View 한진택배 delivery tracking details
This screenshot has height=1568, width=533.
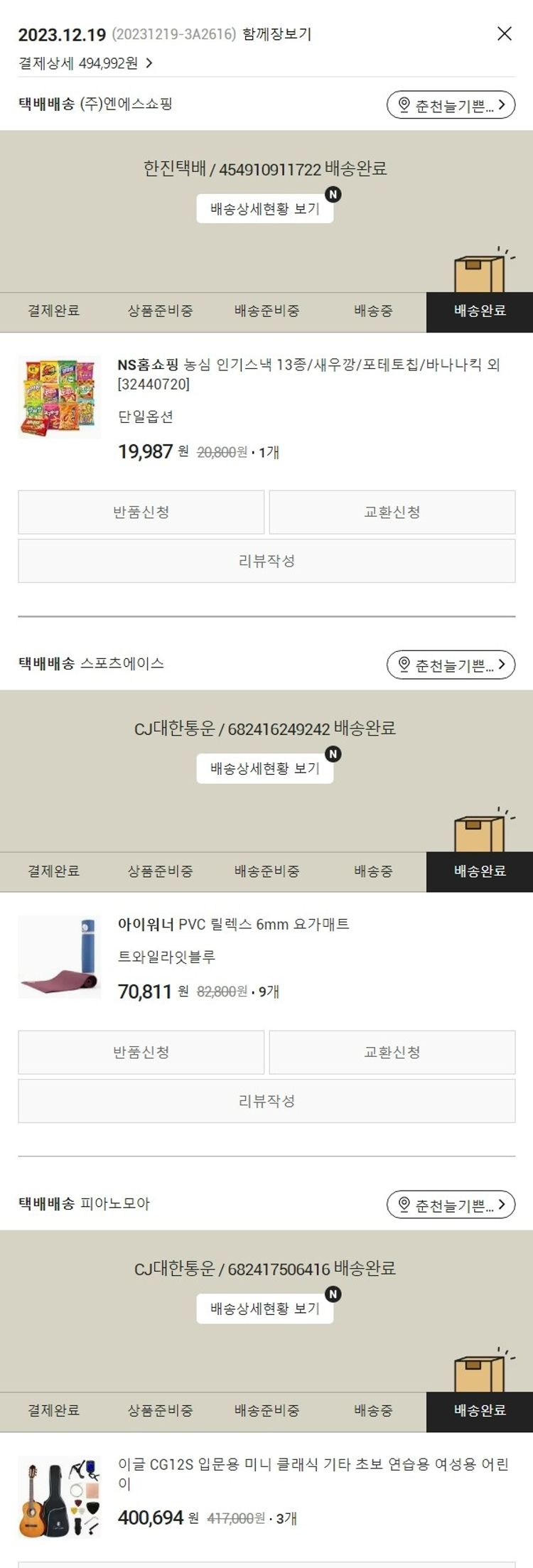click(264, 209)
